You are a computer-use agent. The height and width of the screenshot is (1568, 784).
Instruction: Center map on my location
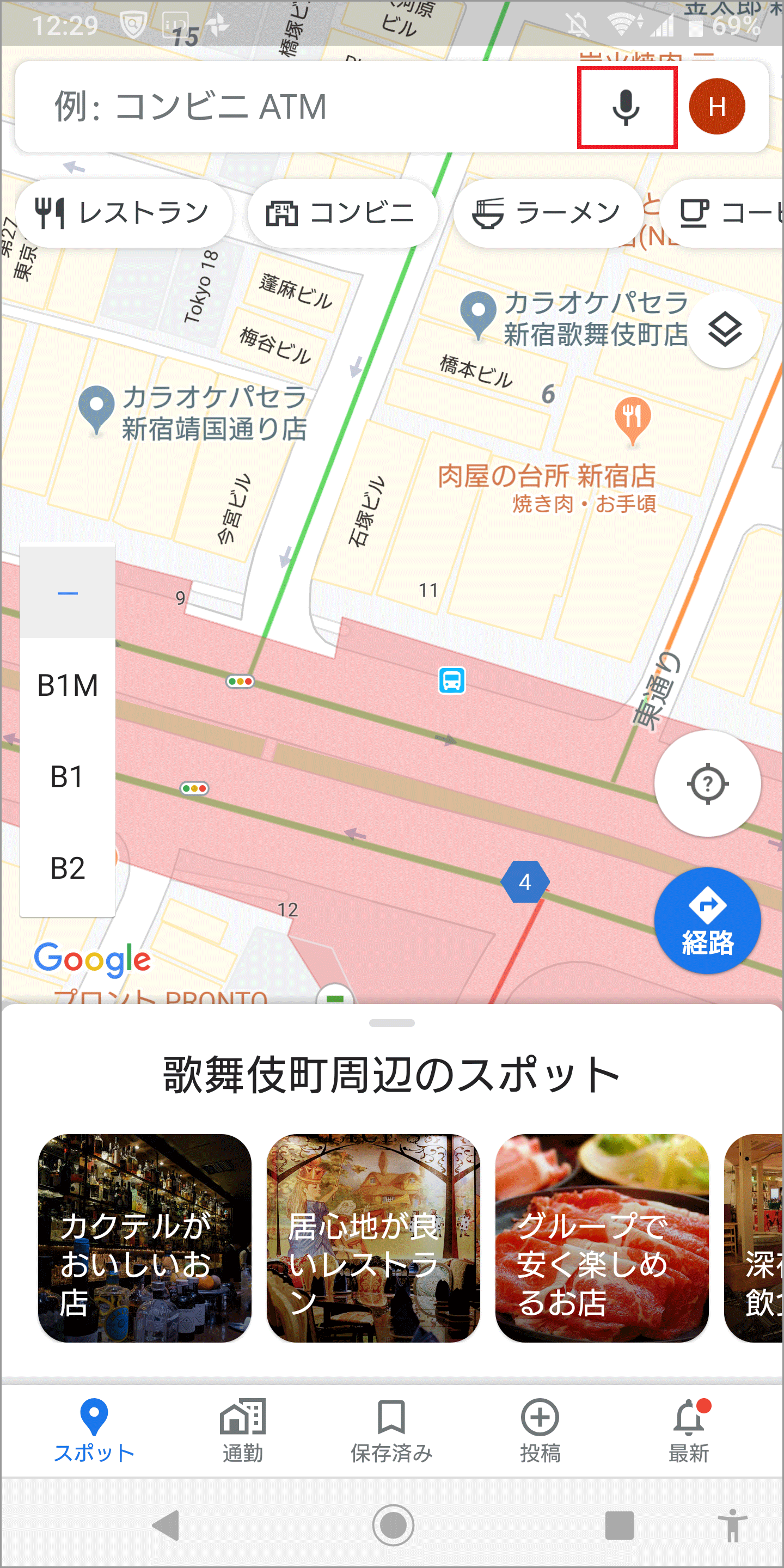pos(707,783)
